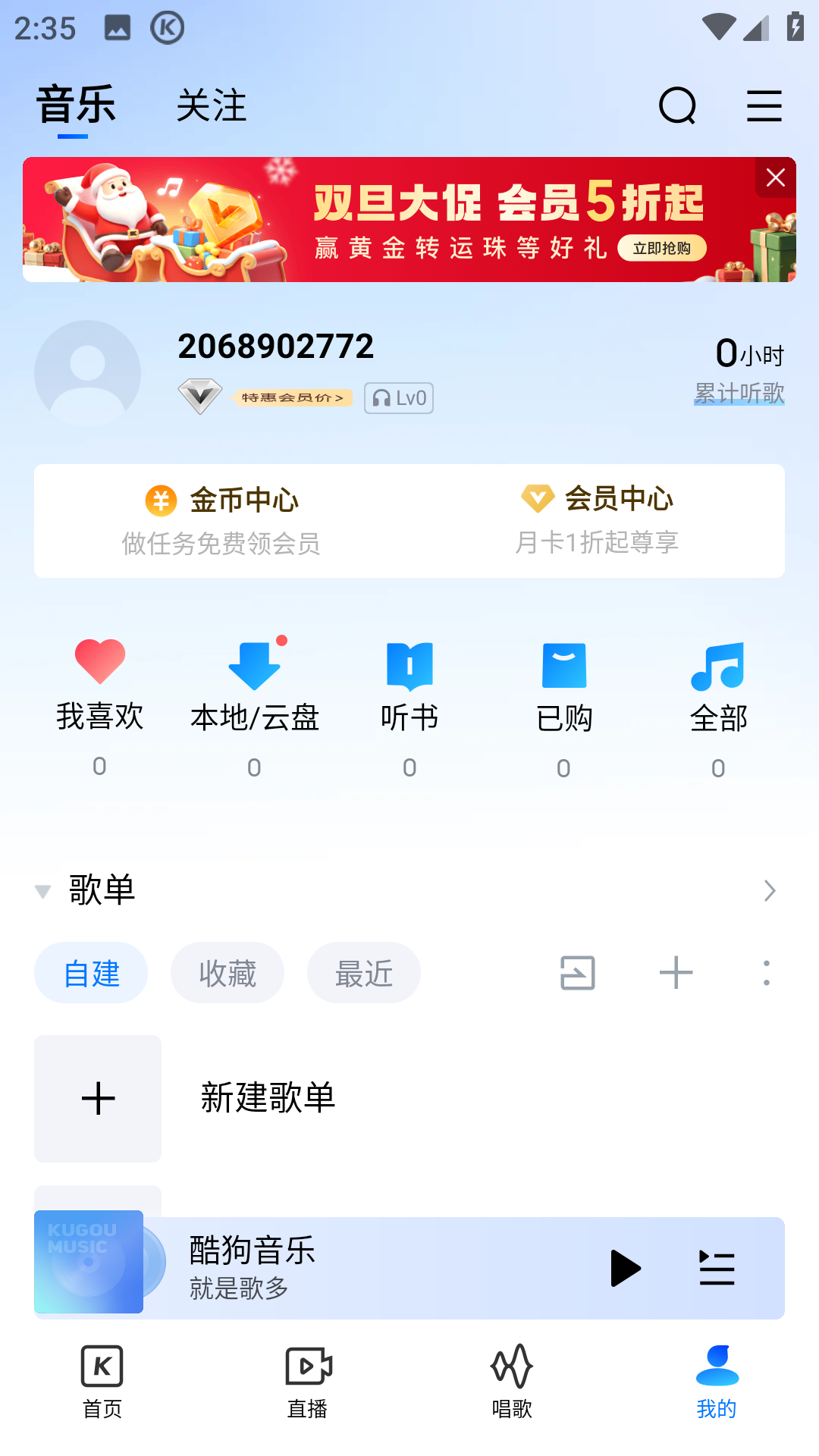This screenshot has width=819, height=1456.
Task: Select the 最近 playlist chip
Action: pos(364,973)
